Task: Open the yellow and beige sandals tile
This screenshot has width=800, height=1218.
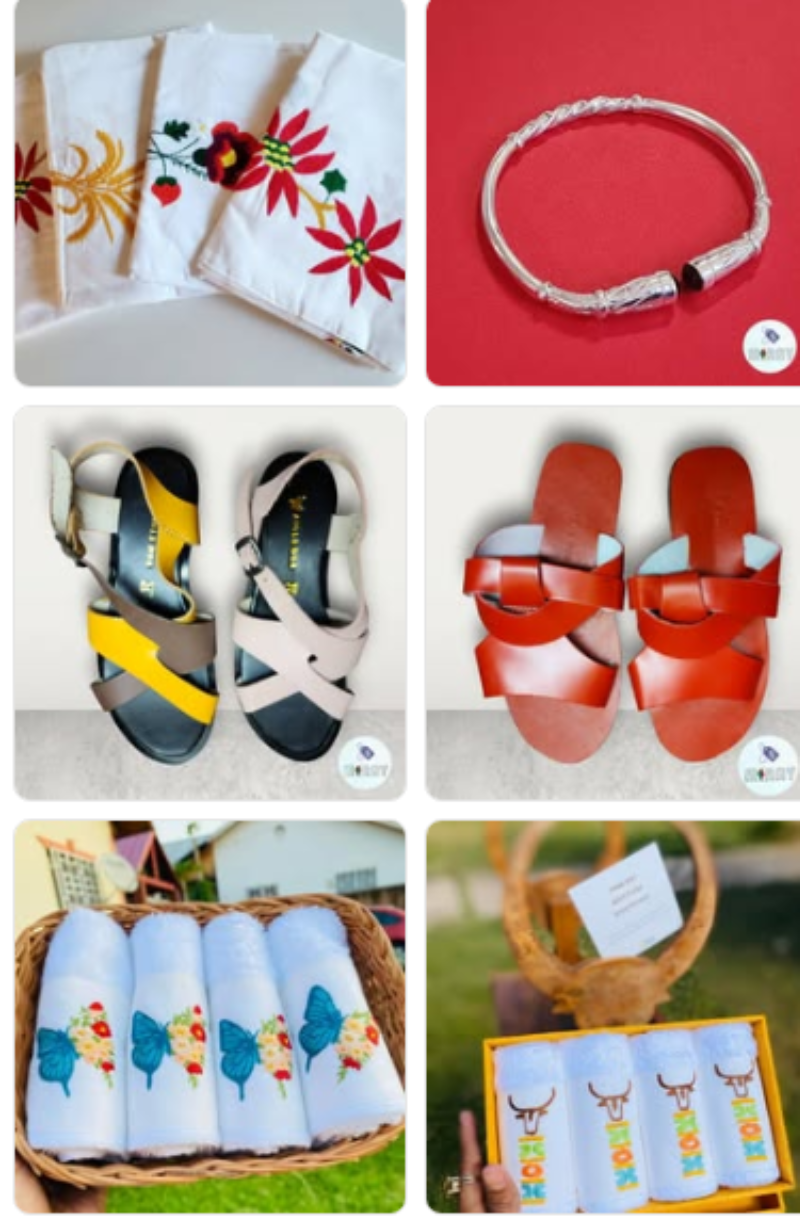Action: [x=210, y=602]
